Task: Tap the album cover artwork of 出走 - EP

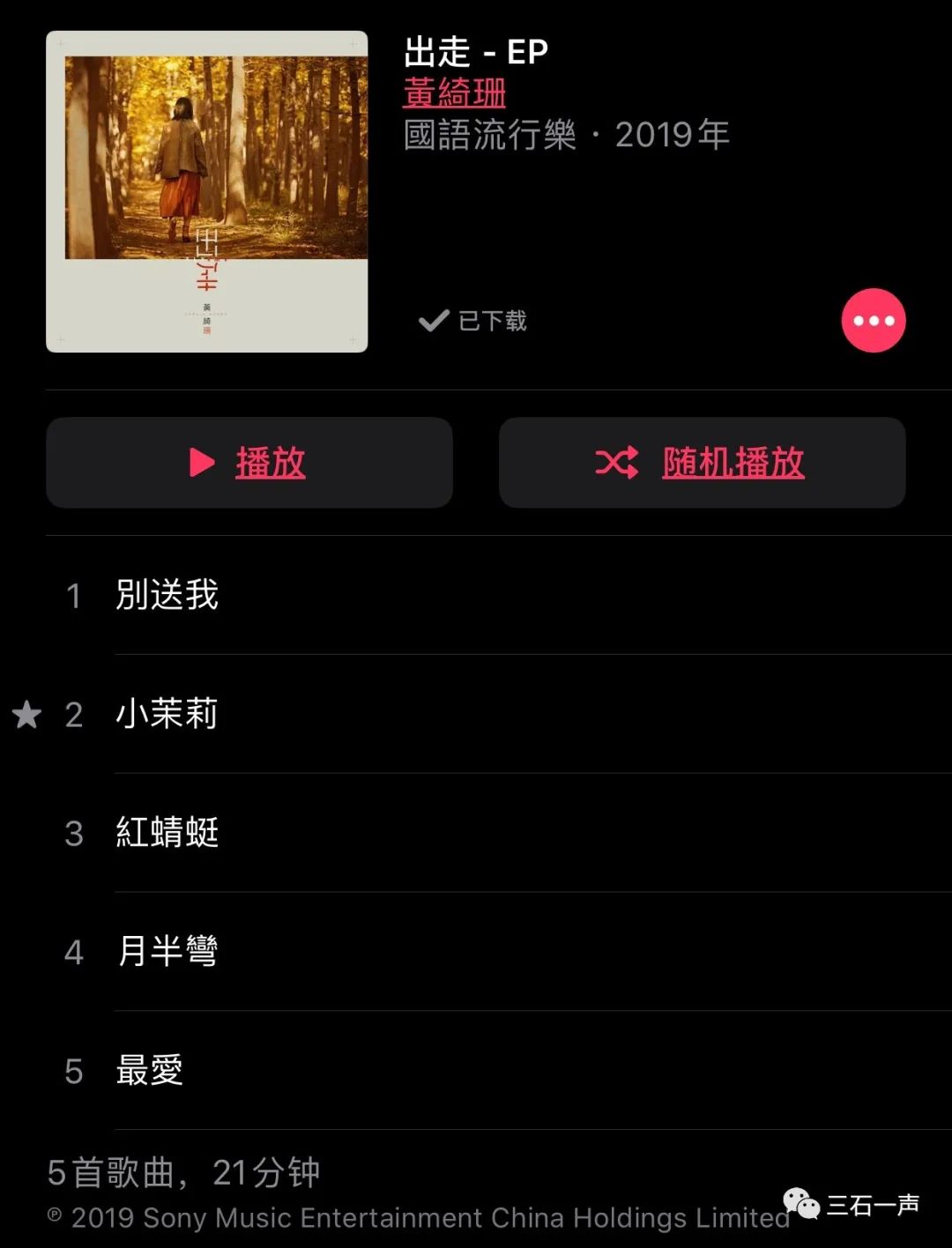Action: tap(207, 191)
